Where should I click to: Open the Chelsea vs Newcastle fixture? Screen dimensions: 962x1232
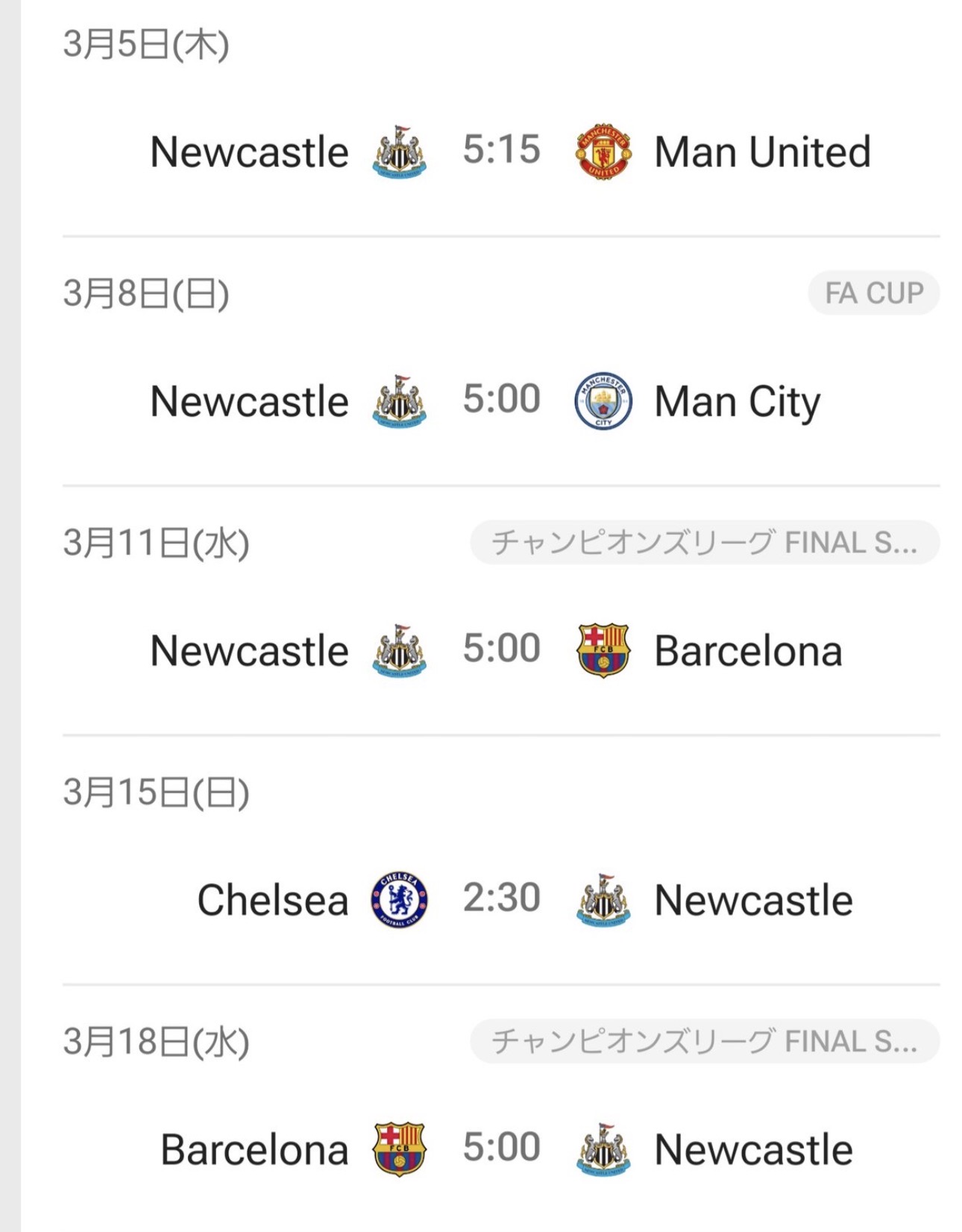click(501, 899)
